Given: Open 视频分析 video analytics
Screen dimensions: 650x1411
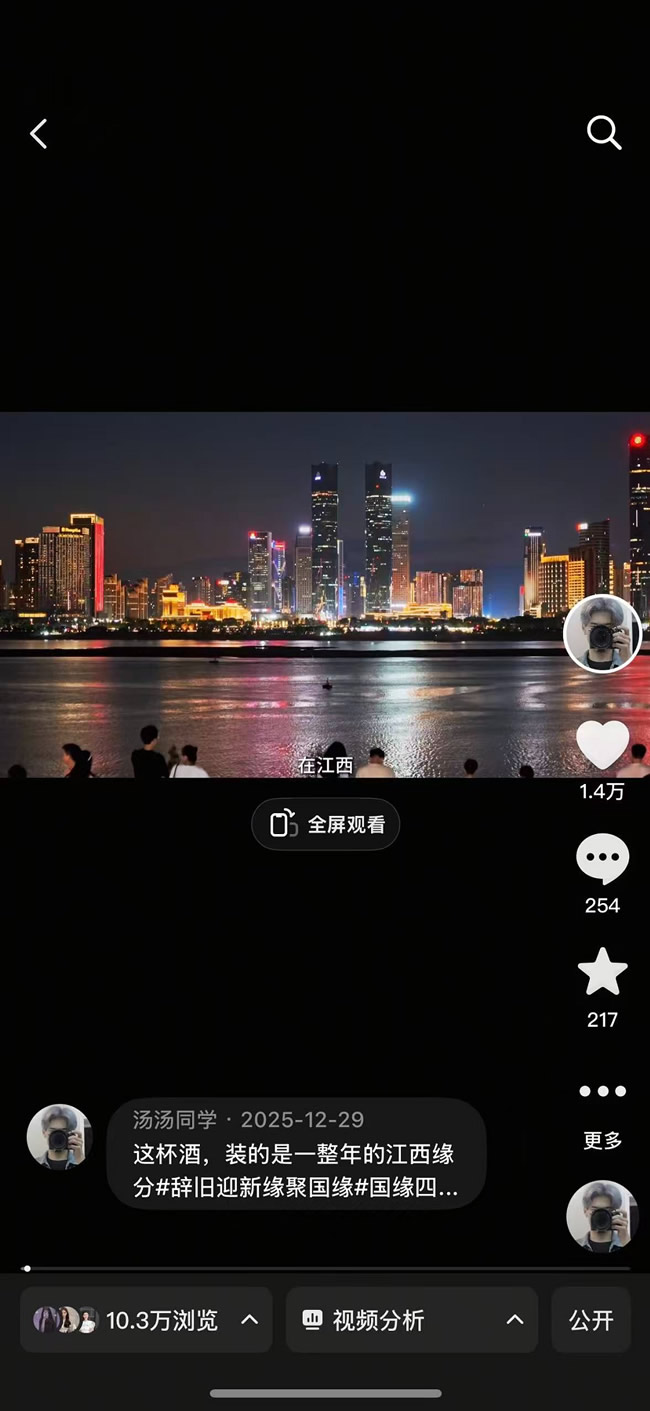Looking at the screenshot, I should tap(411, 1320).
